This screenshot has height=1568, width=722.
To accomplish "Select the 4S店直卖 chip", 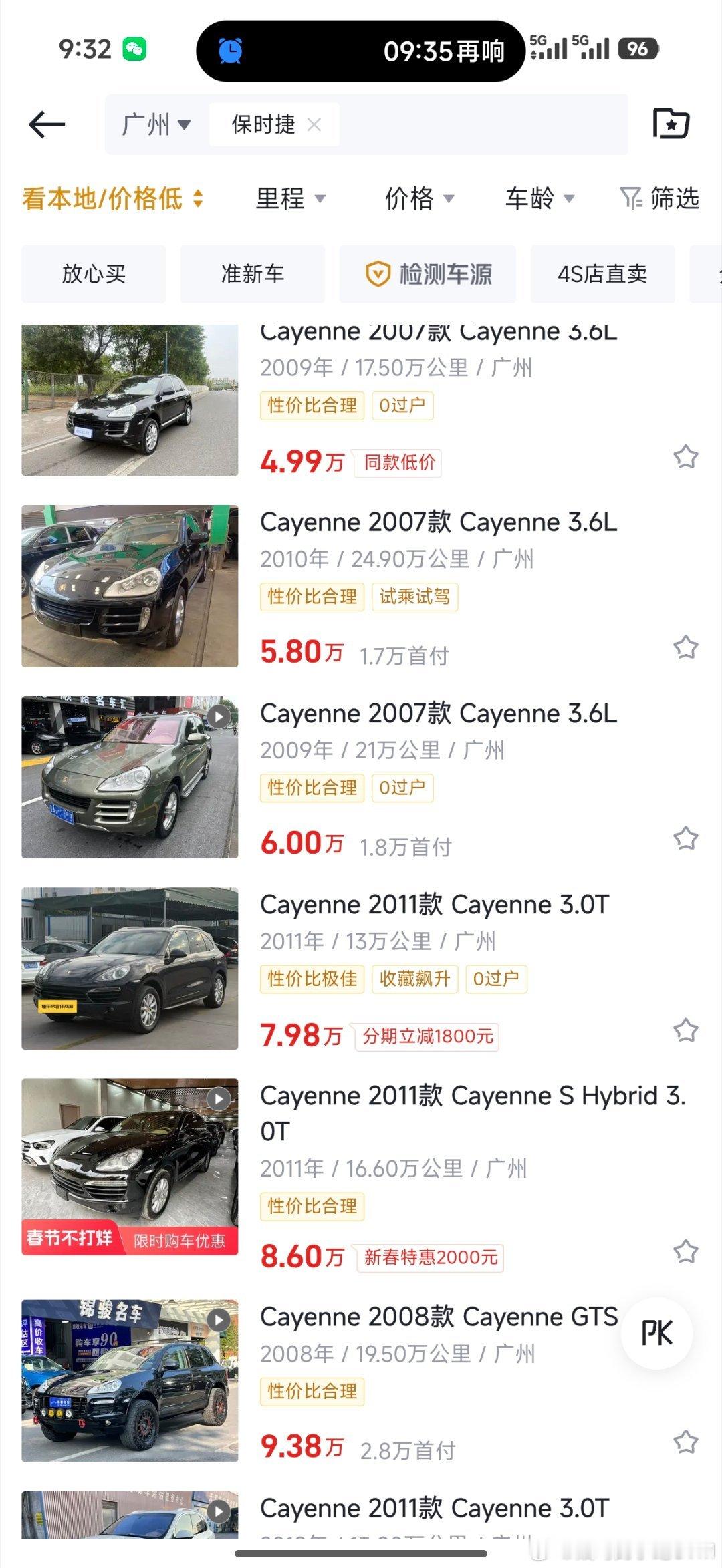I will point(602,274).
